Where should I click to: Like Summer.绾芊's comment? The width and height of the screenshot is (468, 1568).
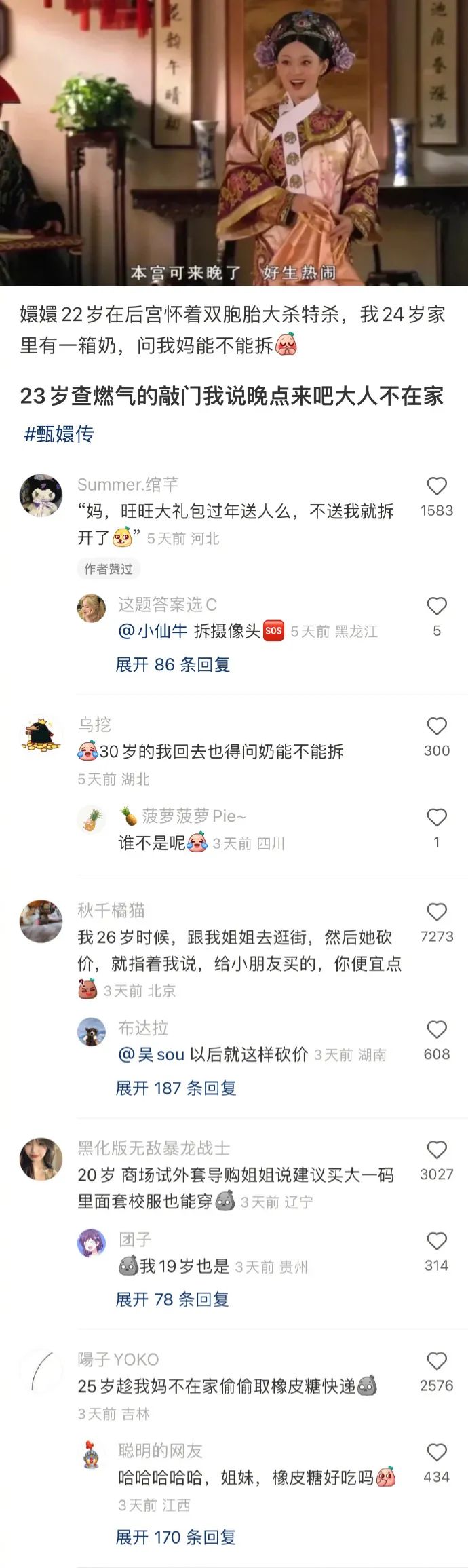pos(436,486)
